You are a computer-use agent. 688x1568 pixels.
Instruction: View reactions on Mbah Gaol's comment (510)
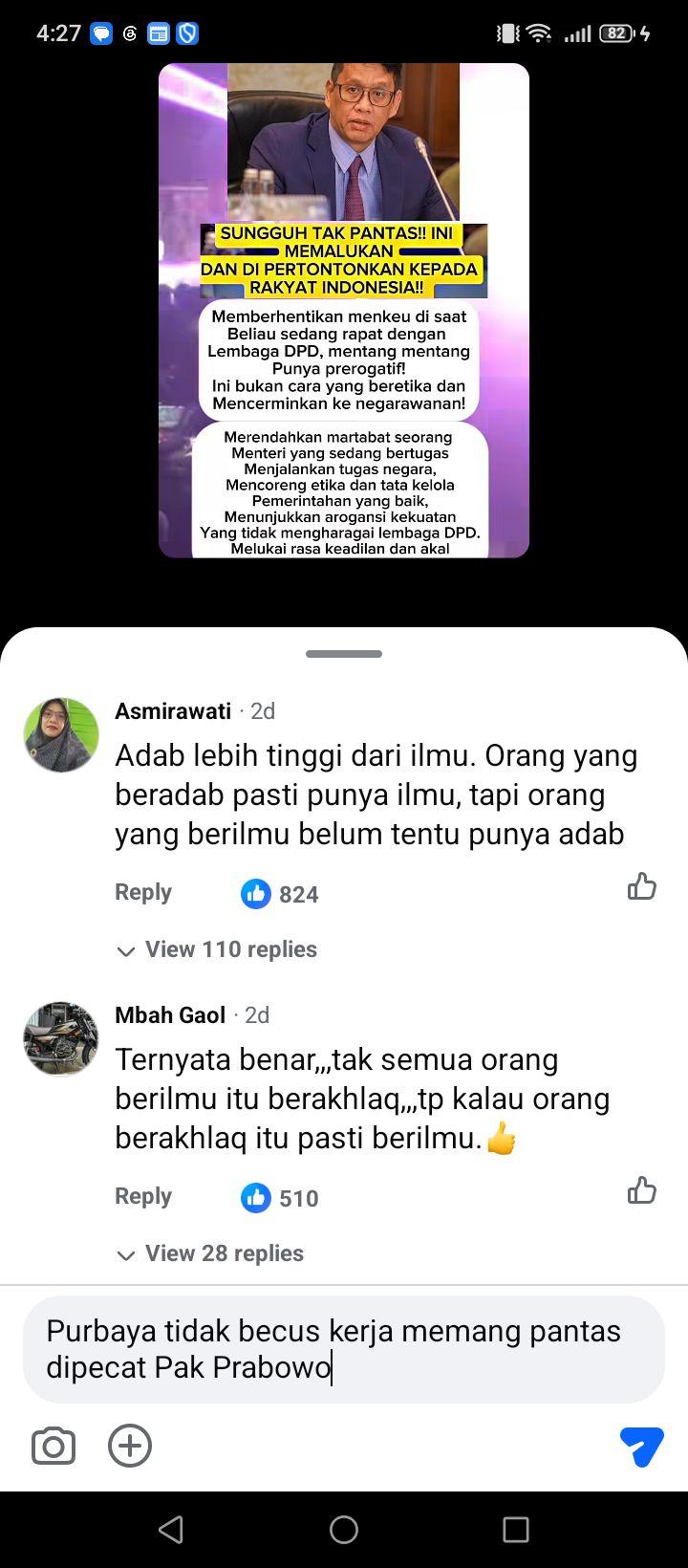pyautogui.click(x=280, y=1198)
